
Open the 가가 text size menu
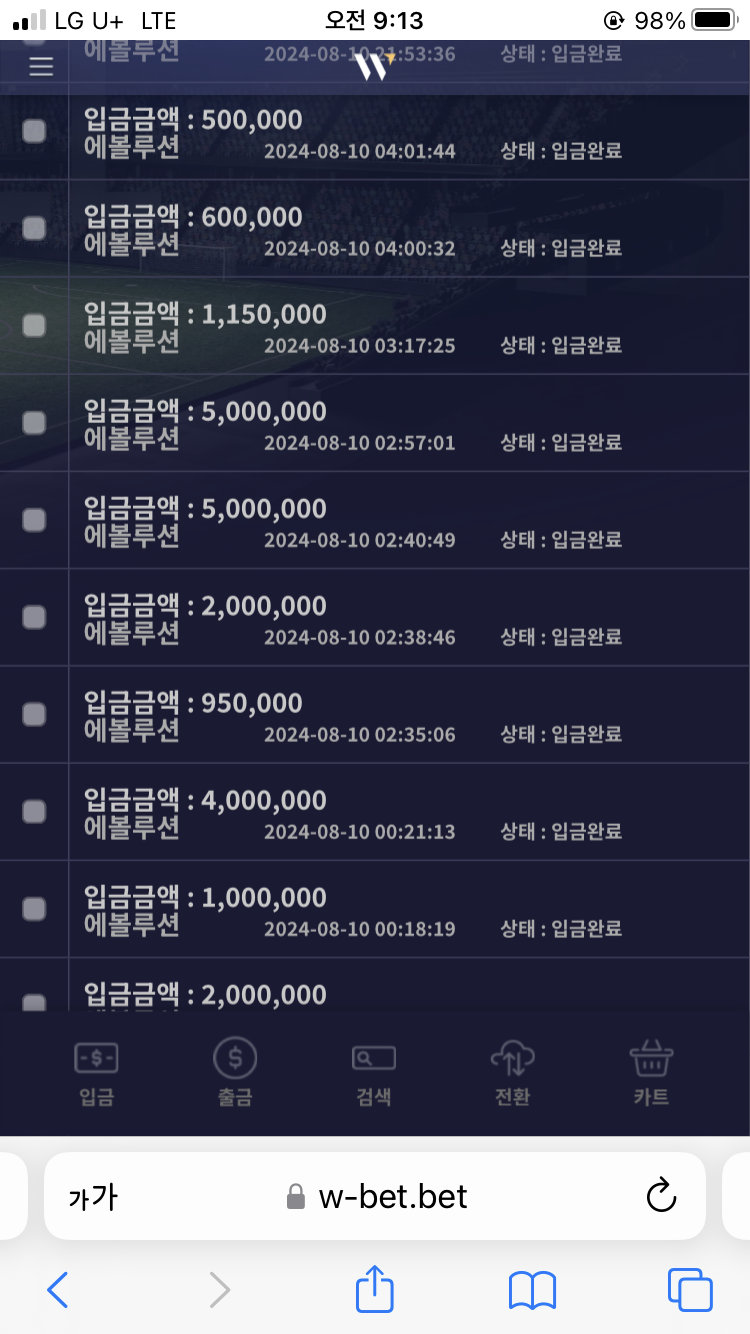pos(93,1196)
